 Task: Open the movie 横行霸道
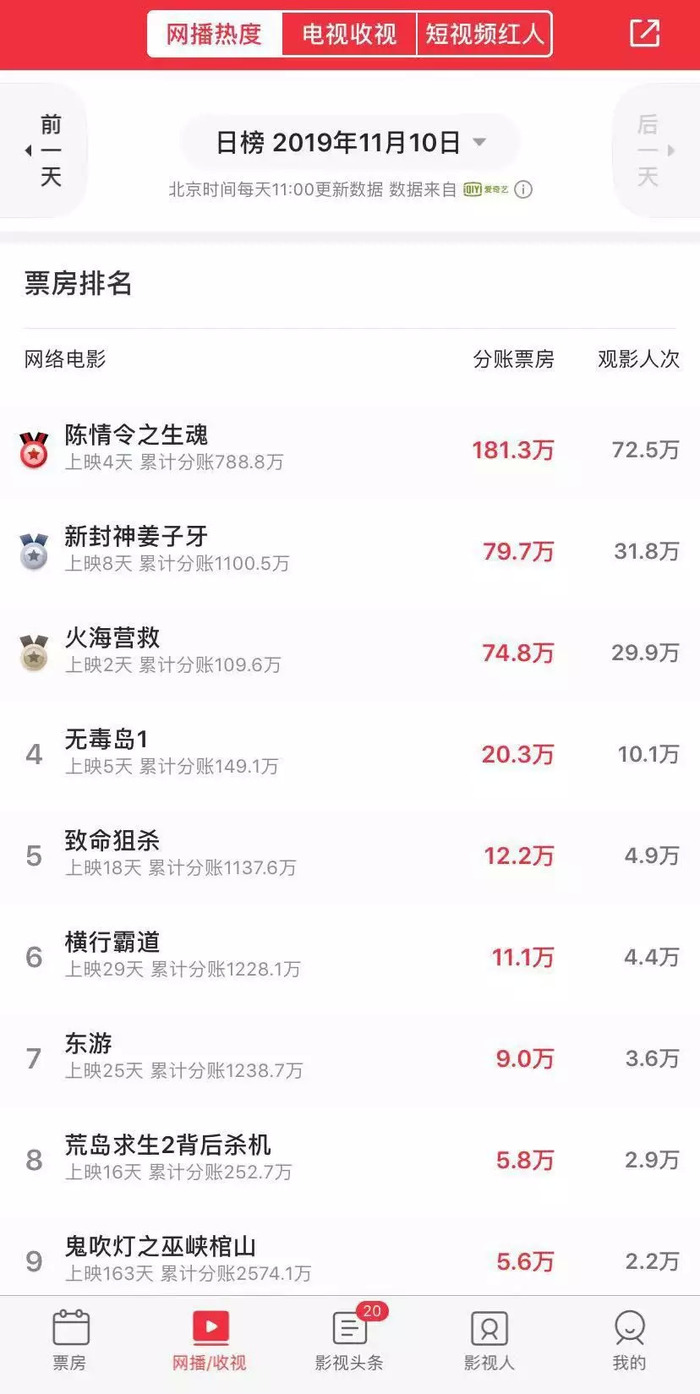350,958
